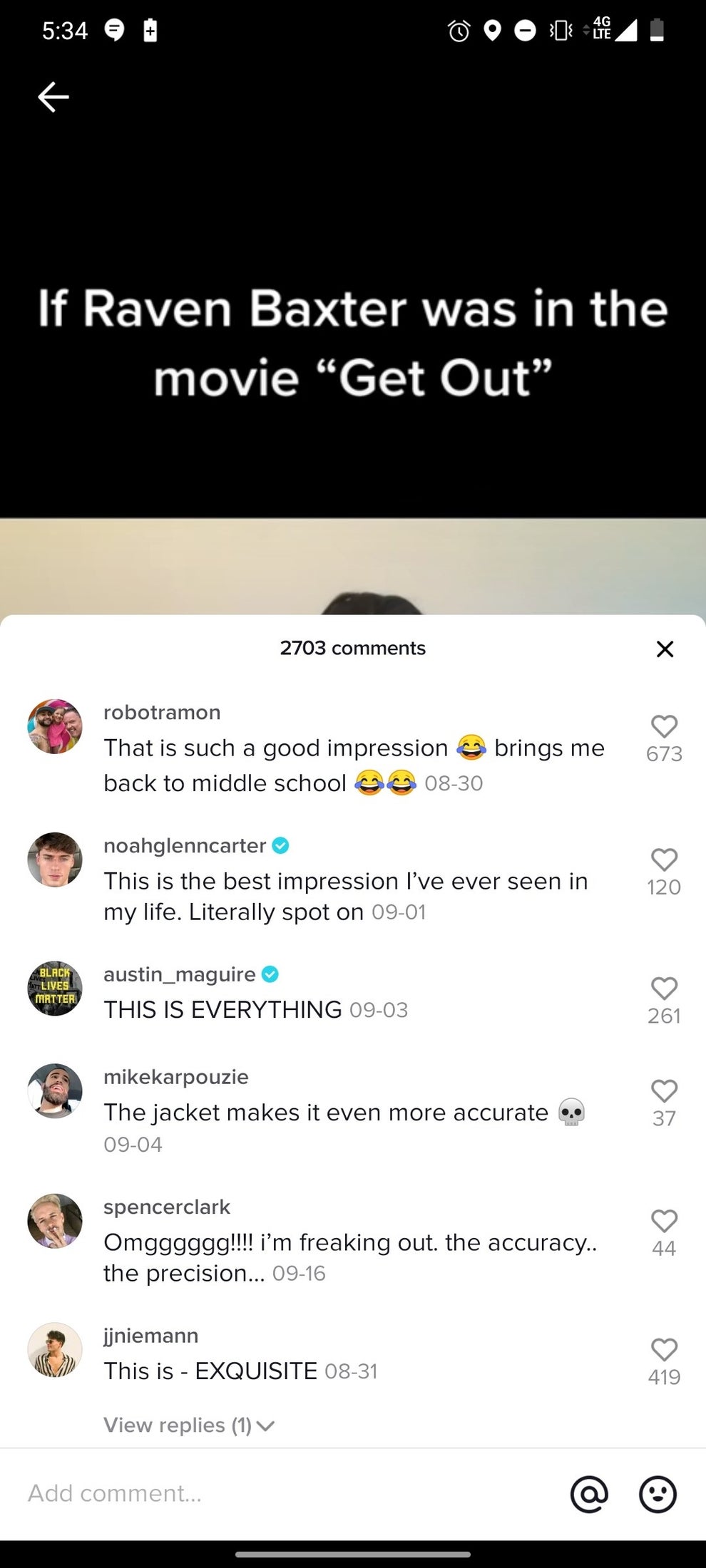Visit spencerclark's profile
Viewport: 706px width, 1568px height.
click(x=55, y=1221)
